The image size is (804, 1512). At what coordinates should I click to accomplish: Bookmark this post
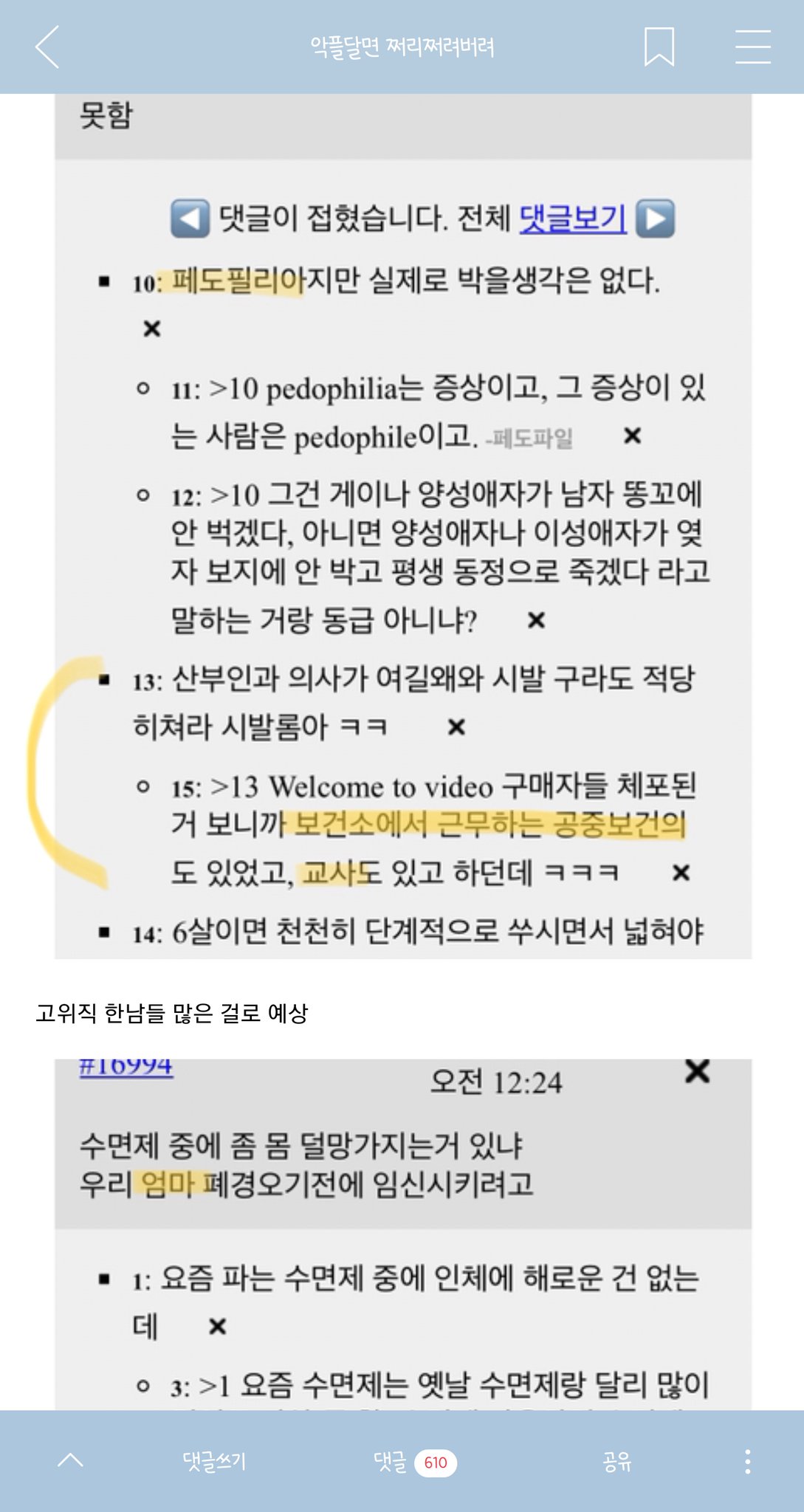(x=659, y=47)
